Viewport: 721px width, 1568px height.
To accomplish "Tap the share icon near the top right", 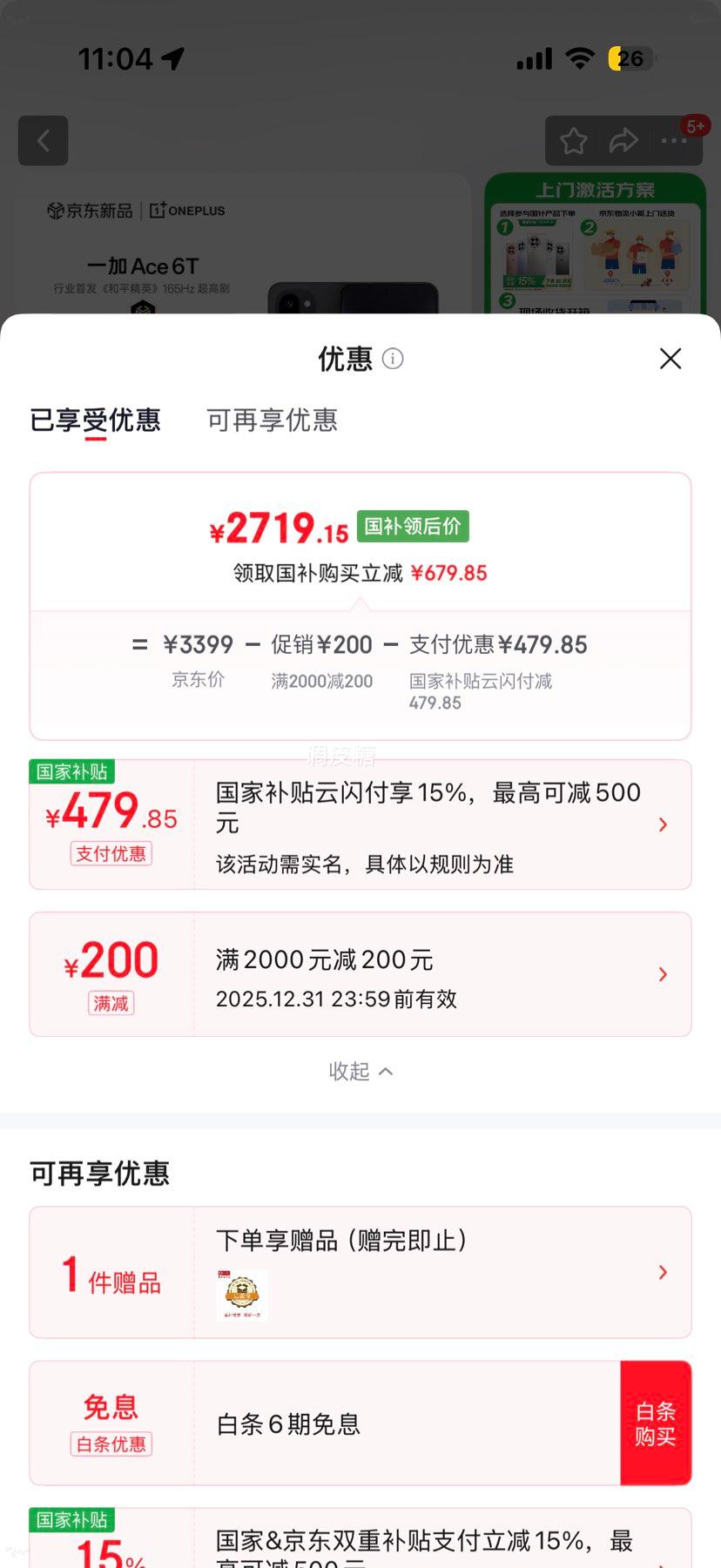I will click(x=623, y=140).
